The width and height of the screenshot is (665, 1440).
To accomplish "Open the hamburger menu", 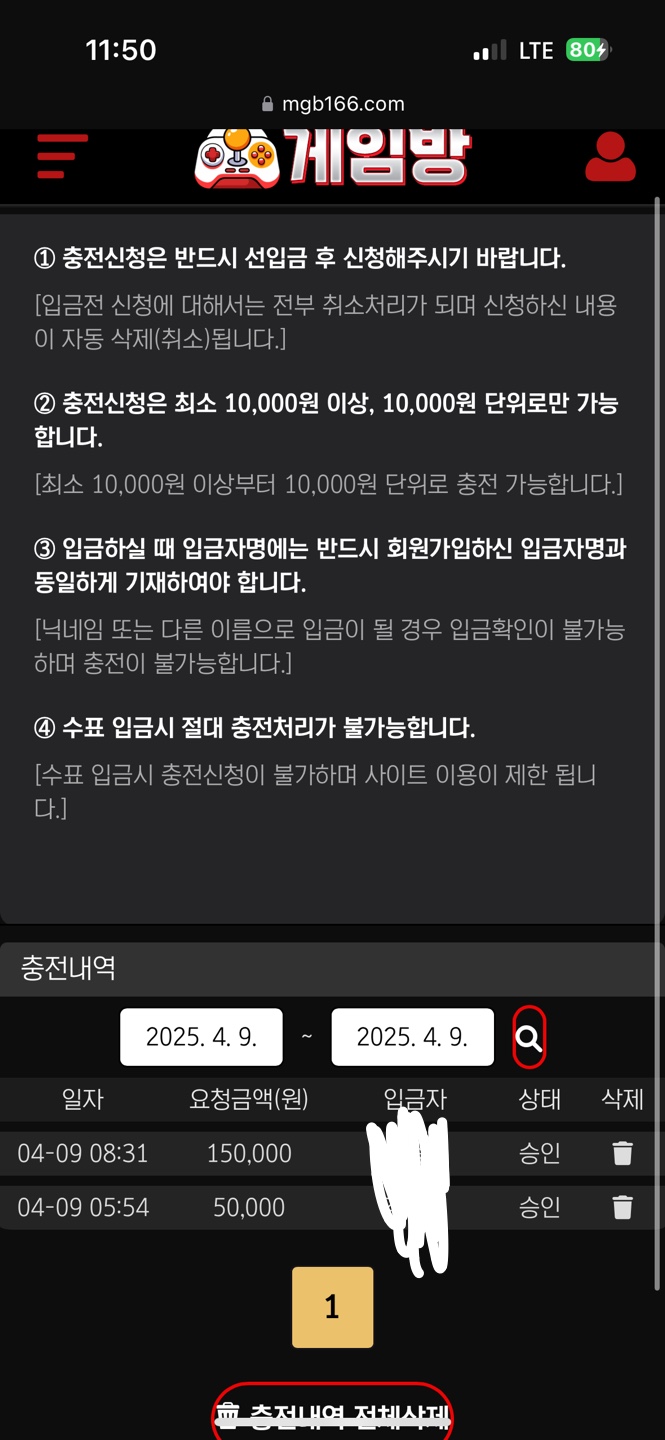I will 62,157.
